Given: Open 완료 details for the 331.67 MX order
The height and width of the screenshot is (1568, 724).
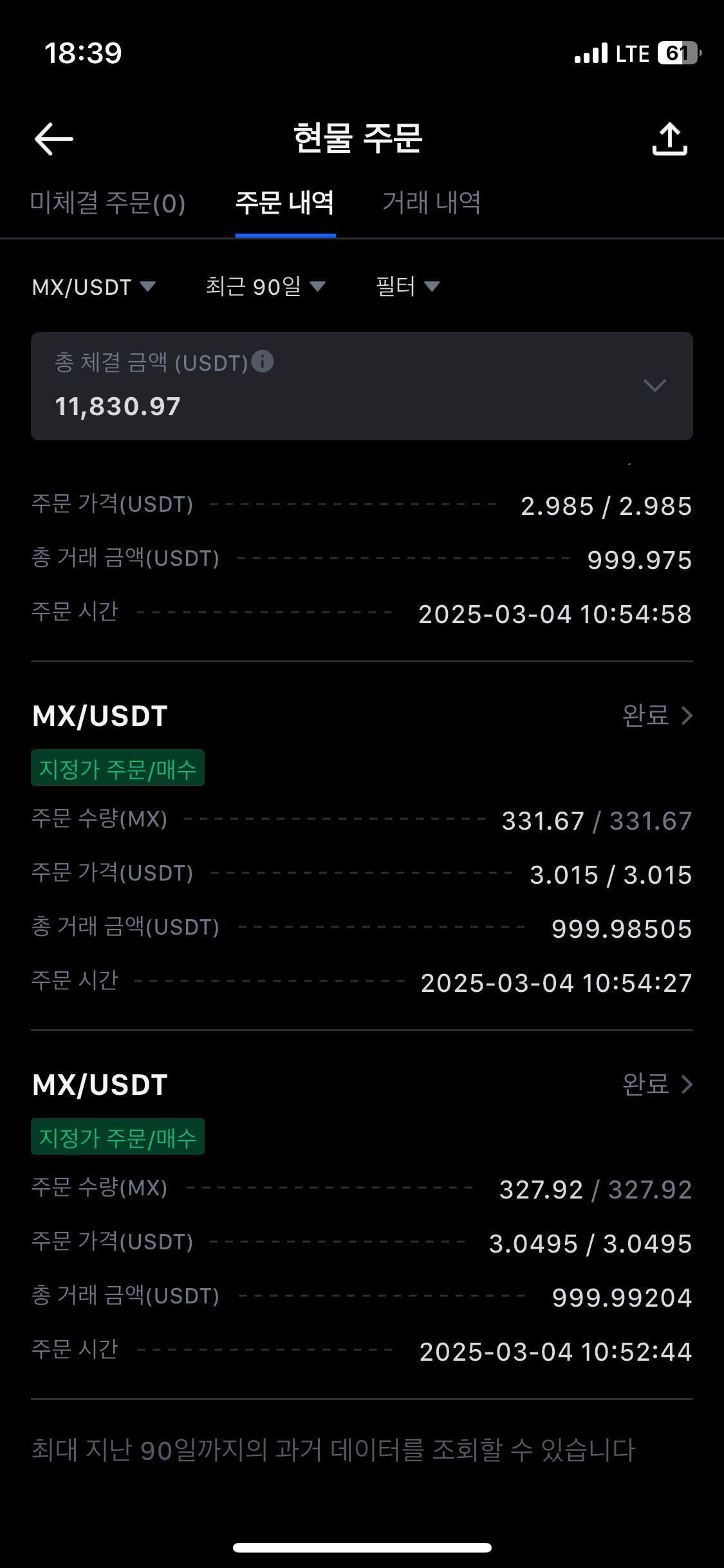Looking at the screenshot, I should (x=658, y=716).
